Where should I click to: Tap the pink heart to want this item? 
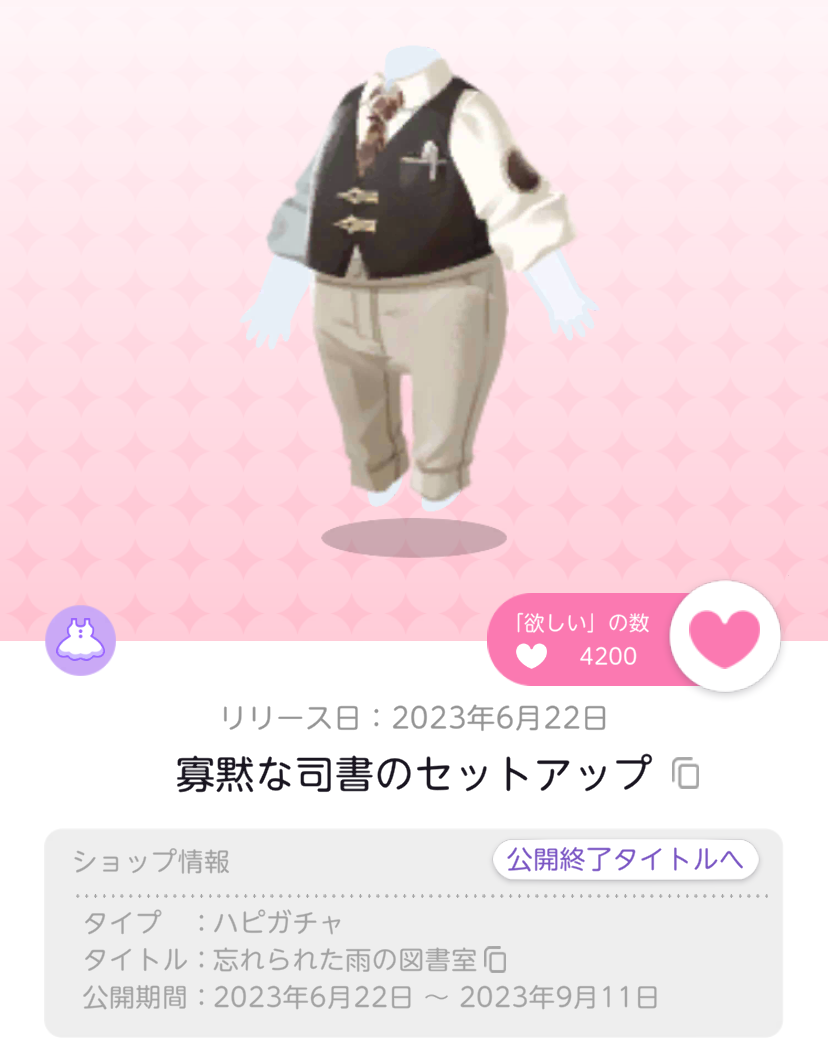click(725, 637)
